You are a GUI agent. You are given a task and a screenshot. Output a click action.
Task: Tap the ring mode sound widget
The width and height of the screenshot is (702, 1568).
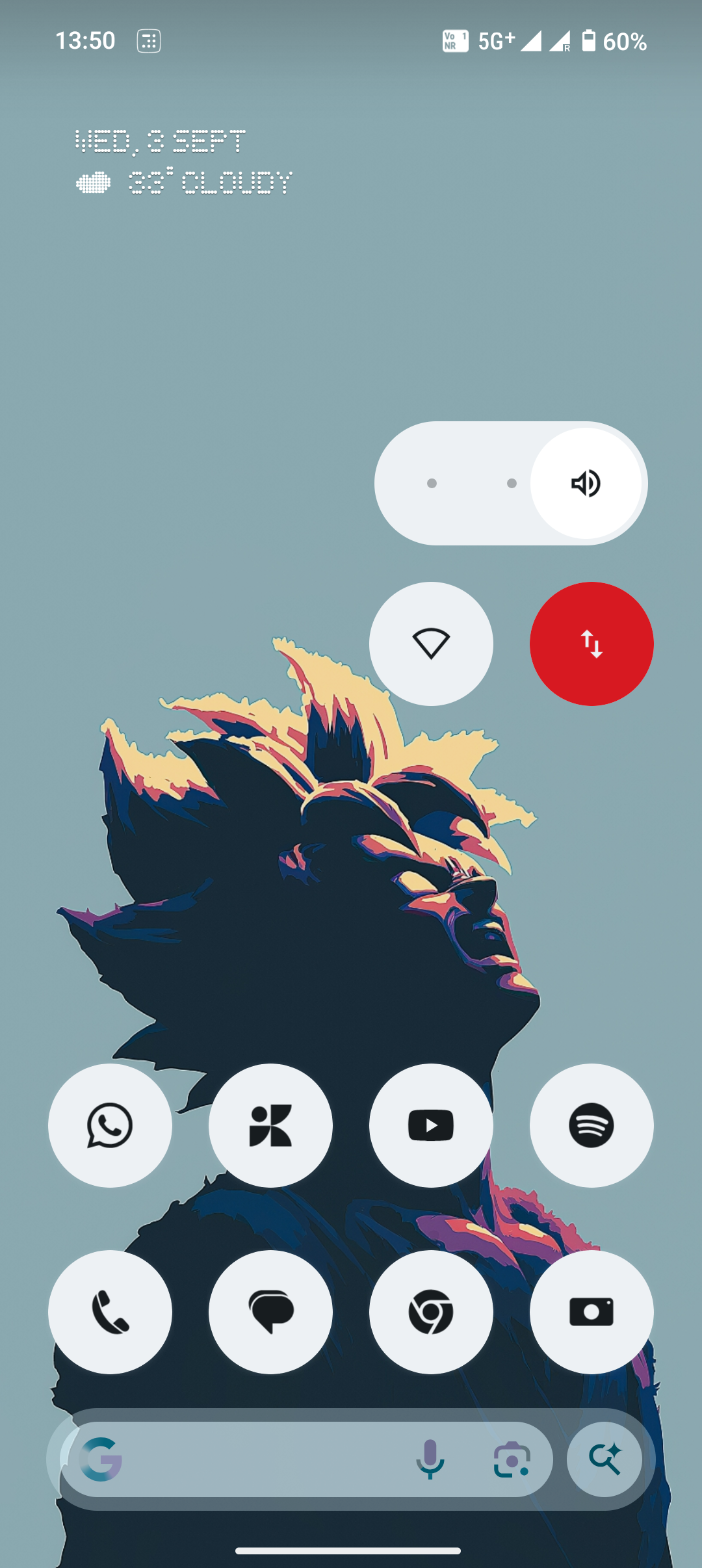tap(586, 483)
